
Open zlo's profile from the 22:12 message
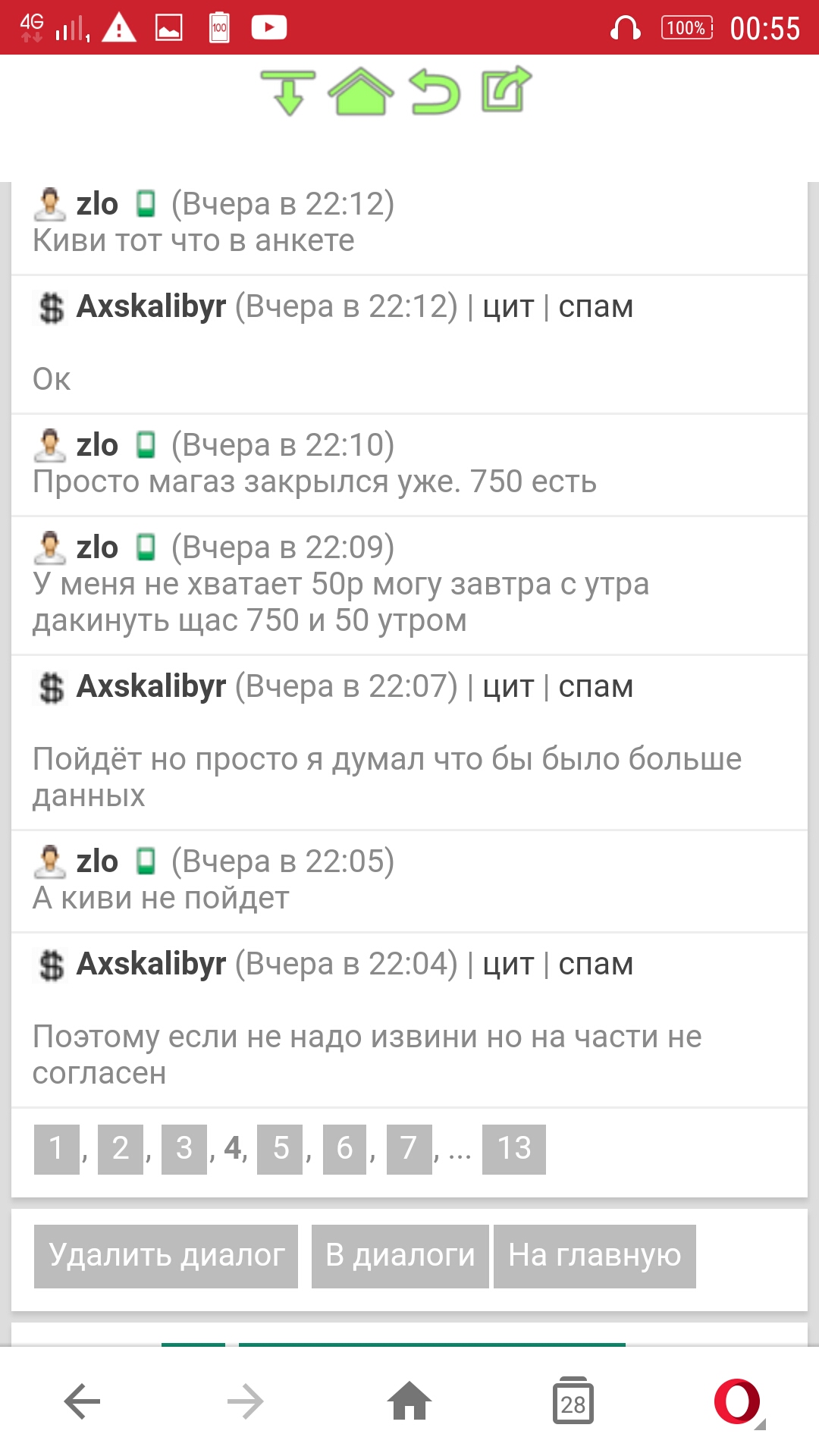(x=97, y=204)
